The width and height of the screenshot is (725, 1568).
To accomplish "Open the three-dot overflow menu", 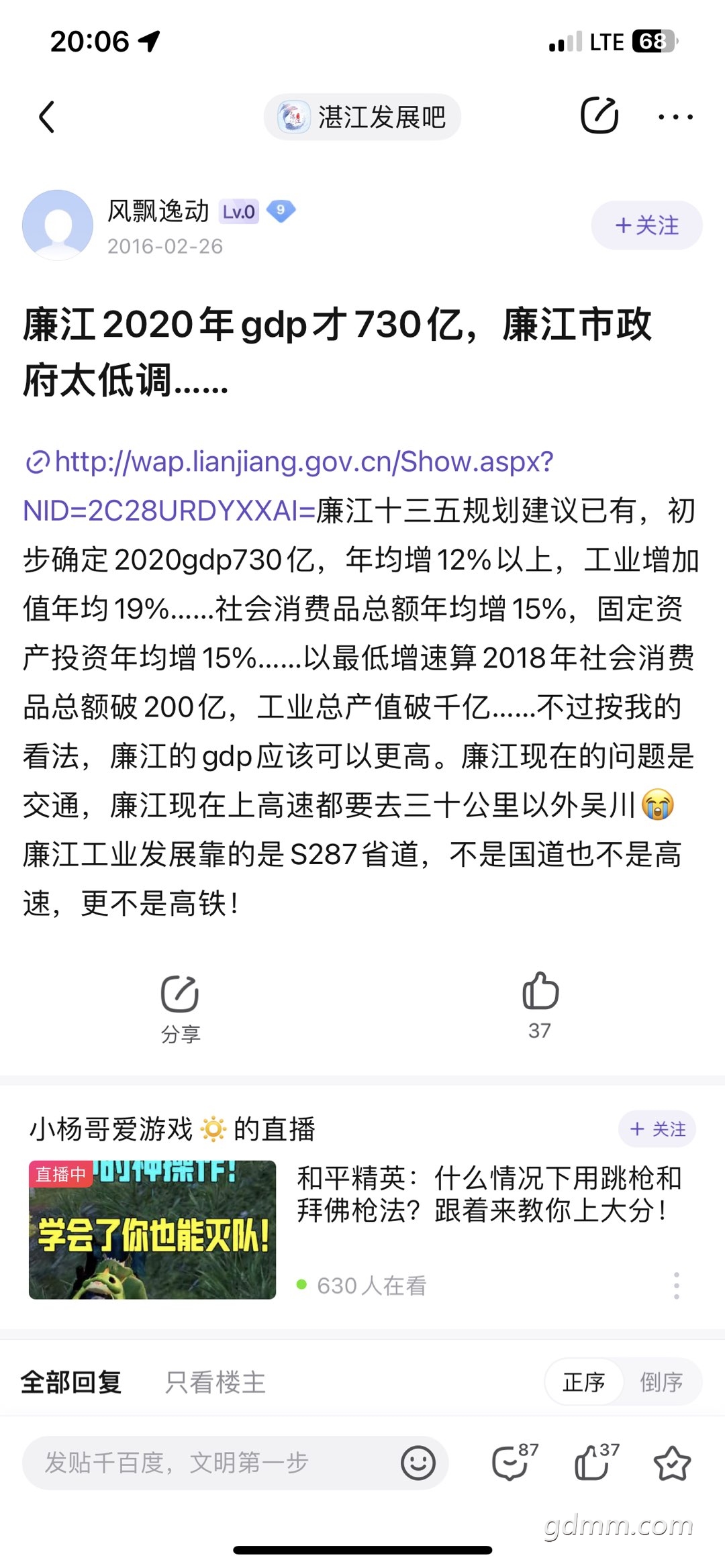I will pyautogui.click(x=675, y=117).
